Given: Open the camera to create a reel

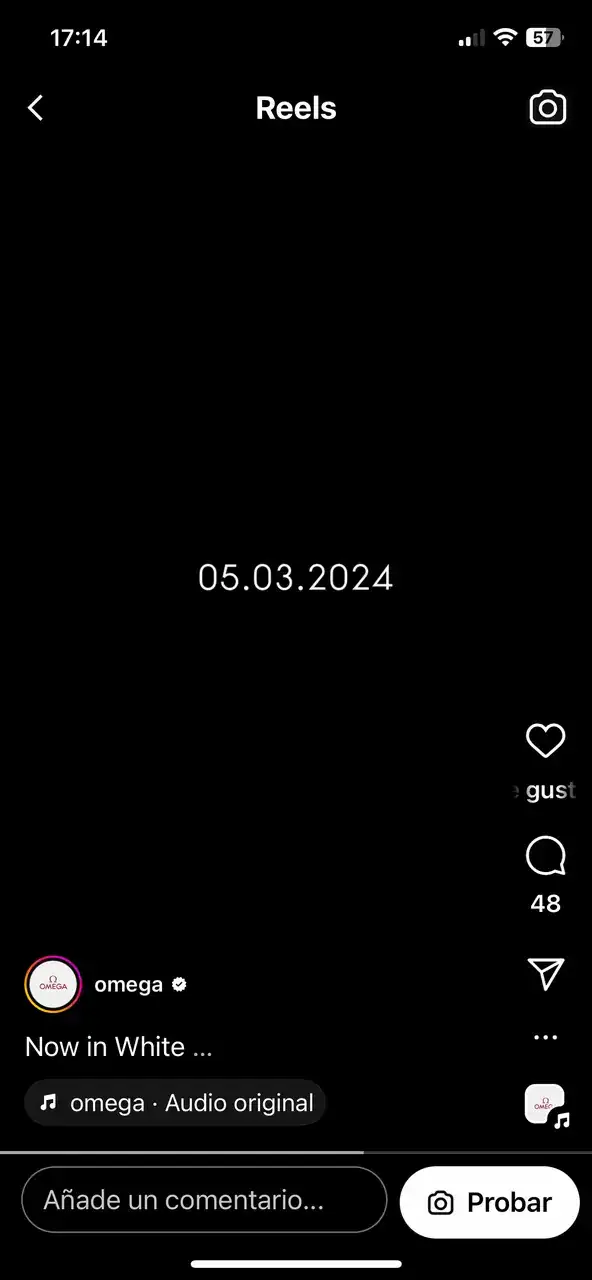Looking at the screenshot, I should (547, 108).
